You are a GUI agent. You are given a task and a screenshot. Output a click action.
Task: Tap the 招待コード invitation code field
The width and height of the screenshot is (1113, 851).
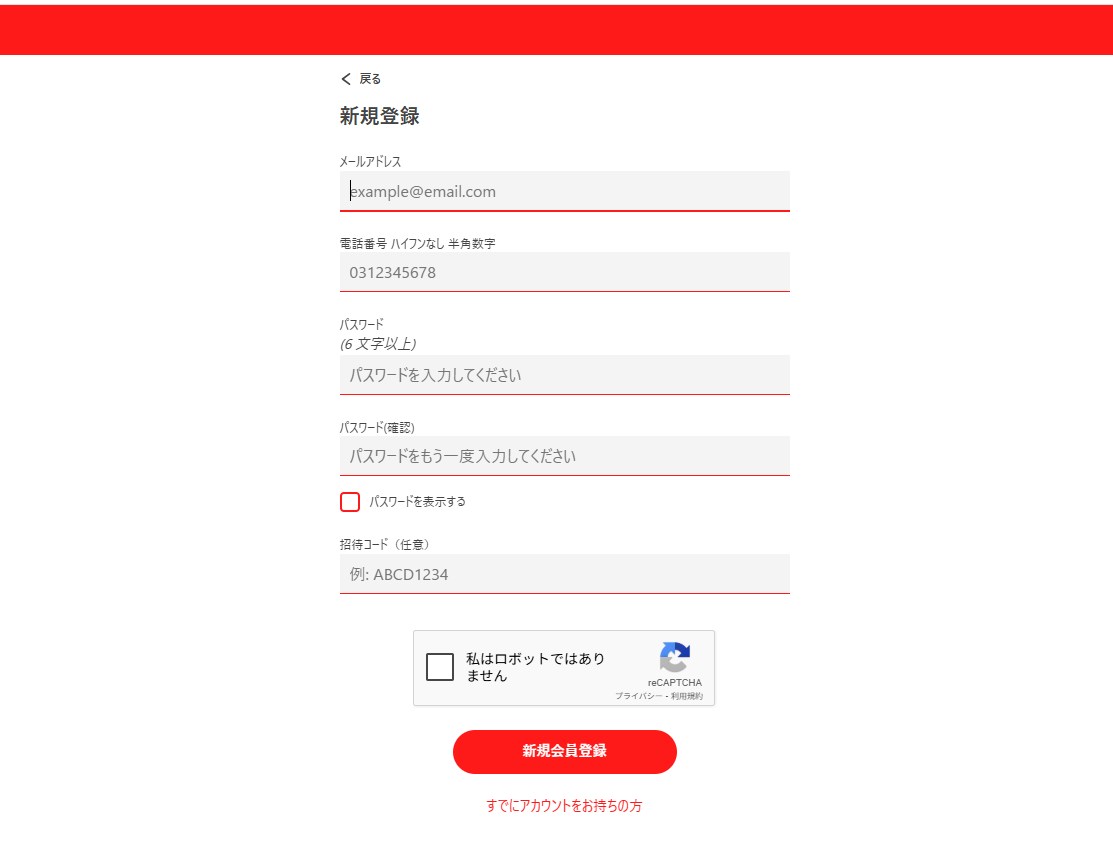click(564, 574)
